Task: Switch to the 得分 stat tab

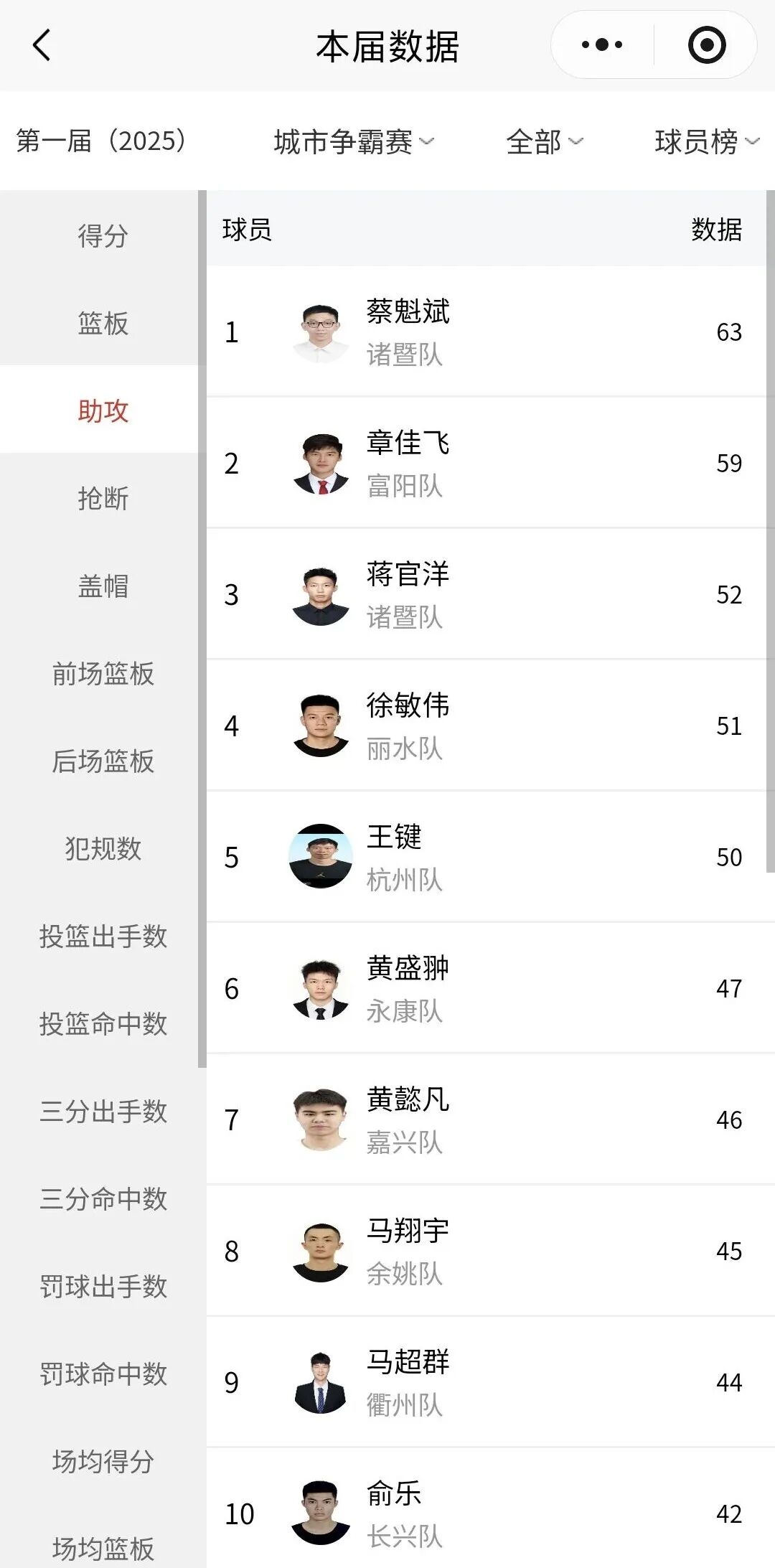Action: [x=103, y=235]
